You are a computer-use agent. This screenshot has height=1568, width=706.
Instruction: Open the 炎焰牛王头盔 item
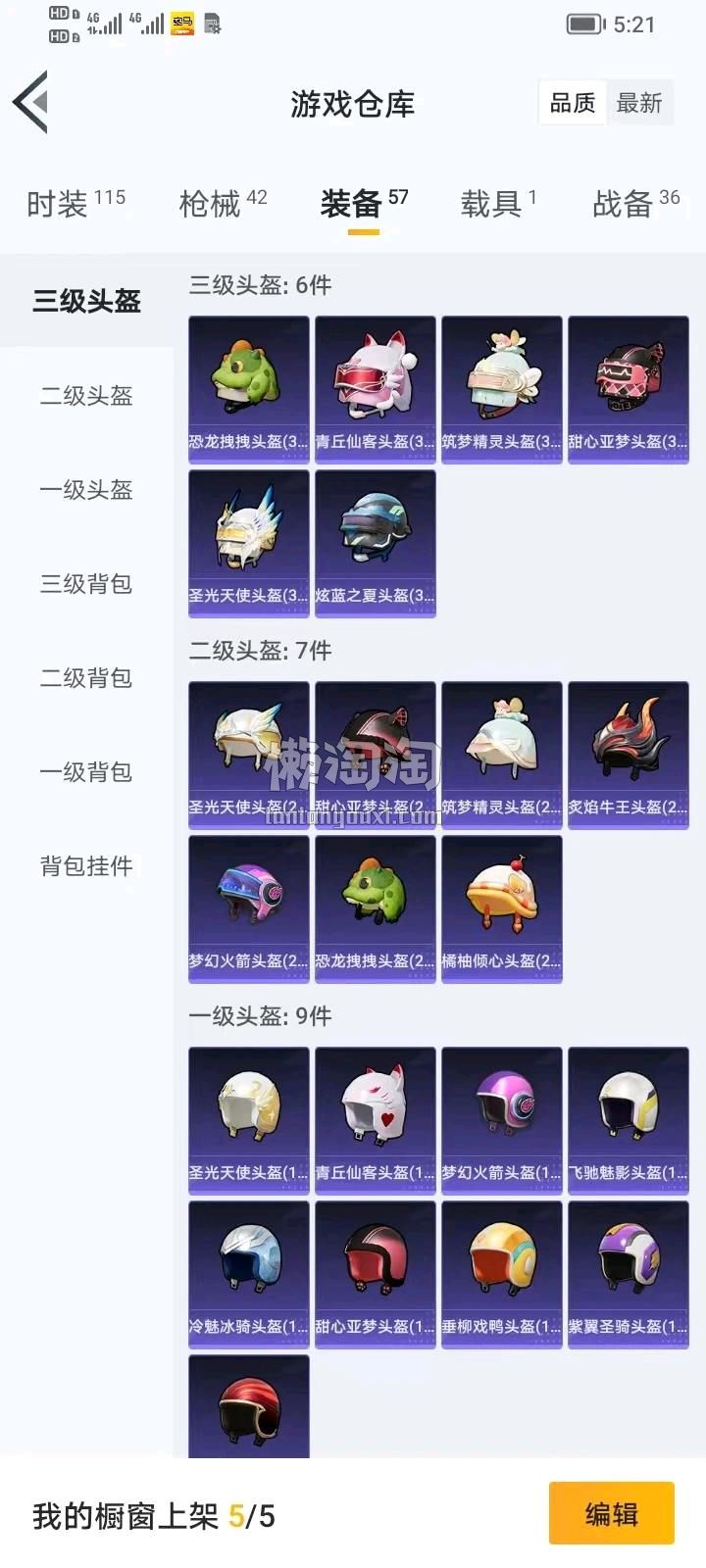pyautogui.click(x=629, y=755)
